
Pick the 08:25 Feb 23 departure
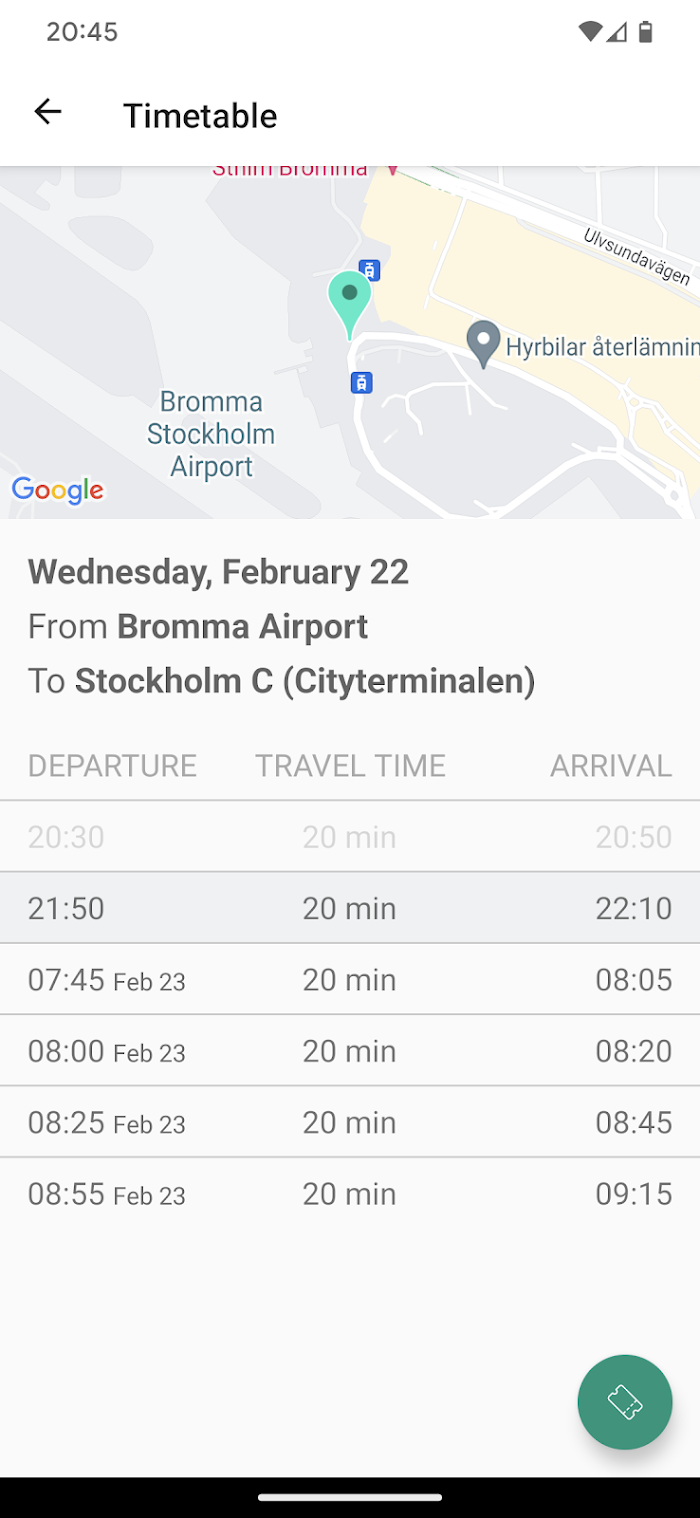(x=350, y=1122)
